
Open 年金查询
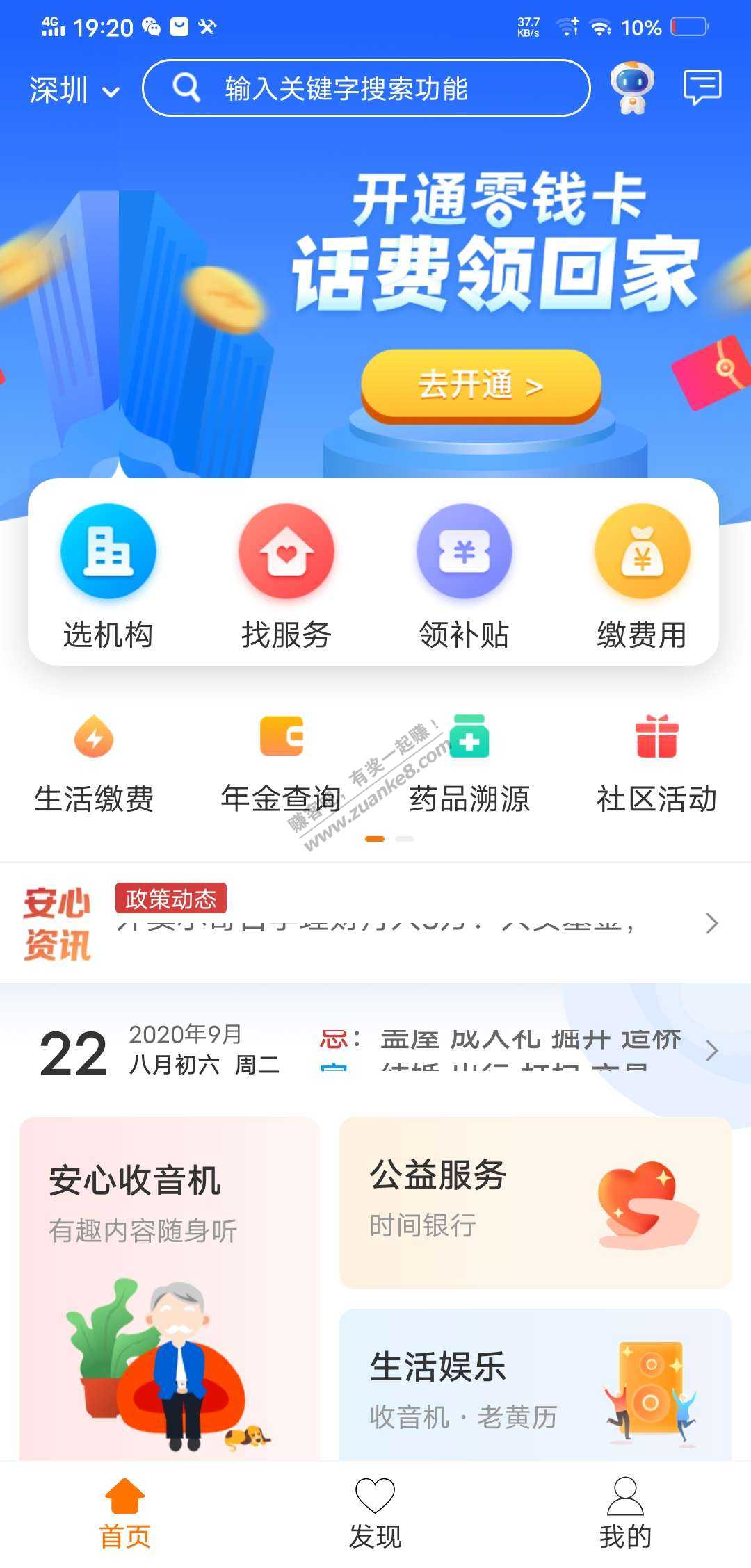pos(281,765)
